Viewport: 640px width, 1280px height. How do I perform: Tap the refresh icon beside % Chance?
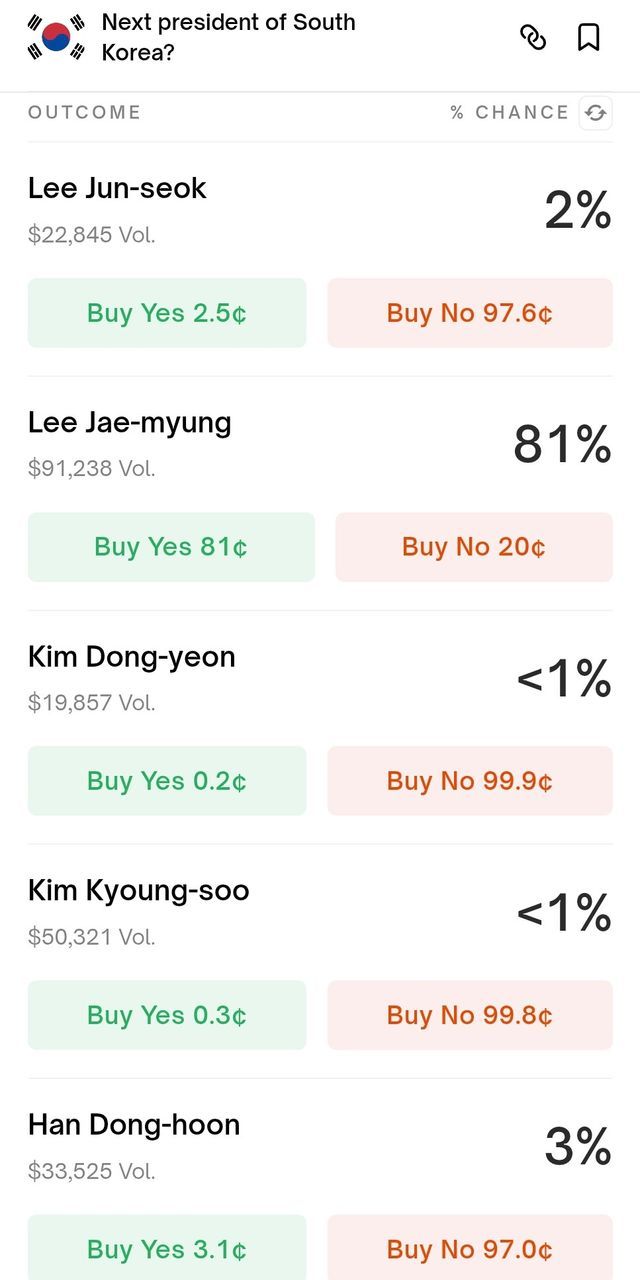pos(596,113)
